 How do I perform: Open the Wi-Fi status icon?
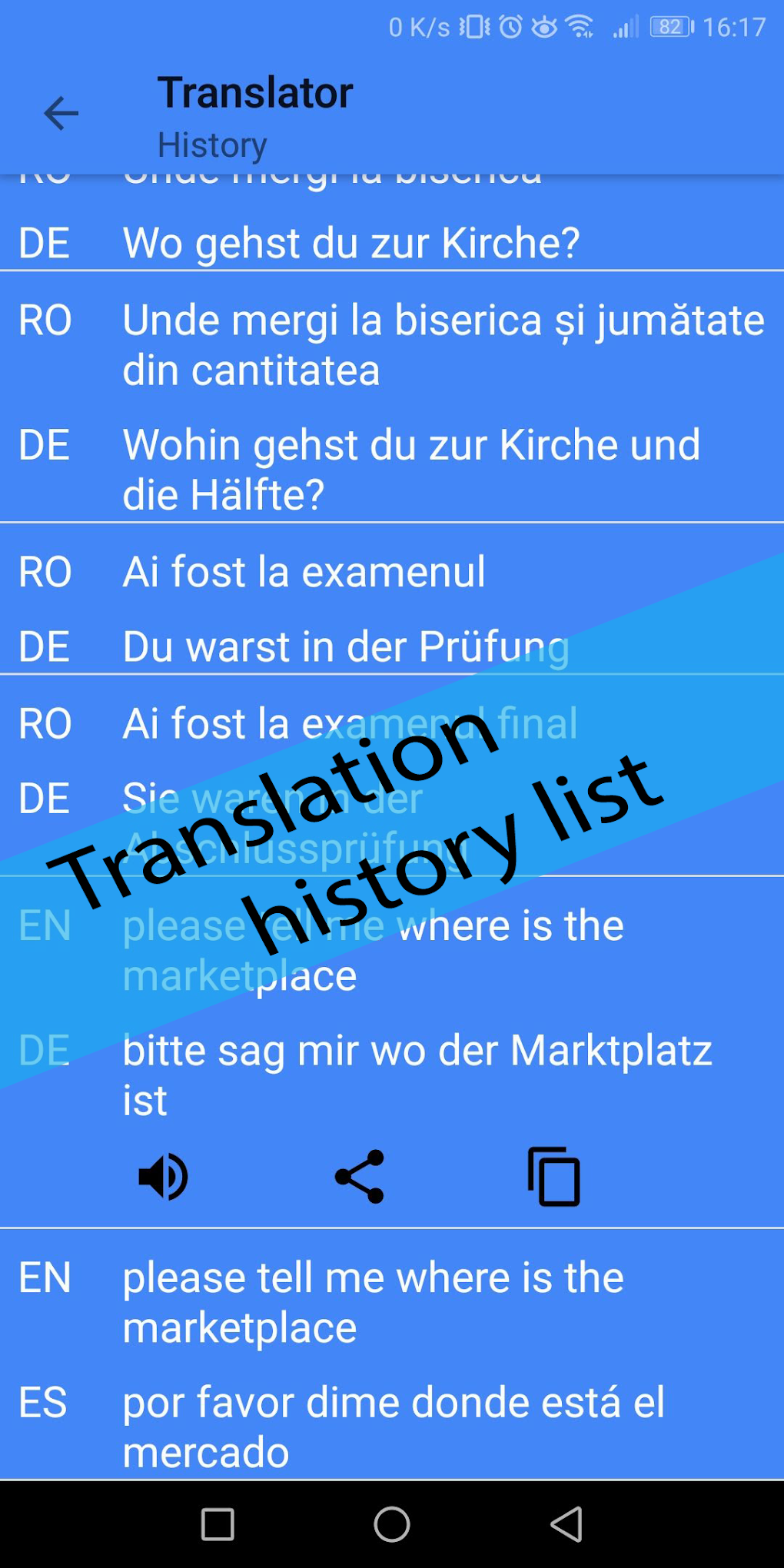tap(578, 27)
